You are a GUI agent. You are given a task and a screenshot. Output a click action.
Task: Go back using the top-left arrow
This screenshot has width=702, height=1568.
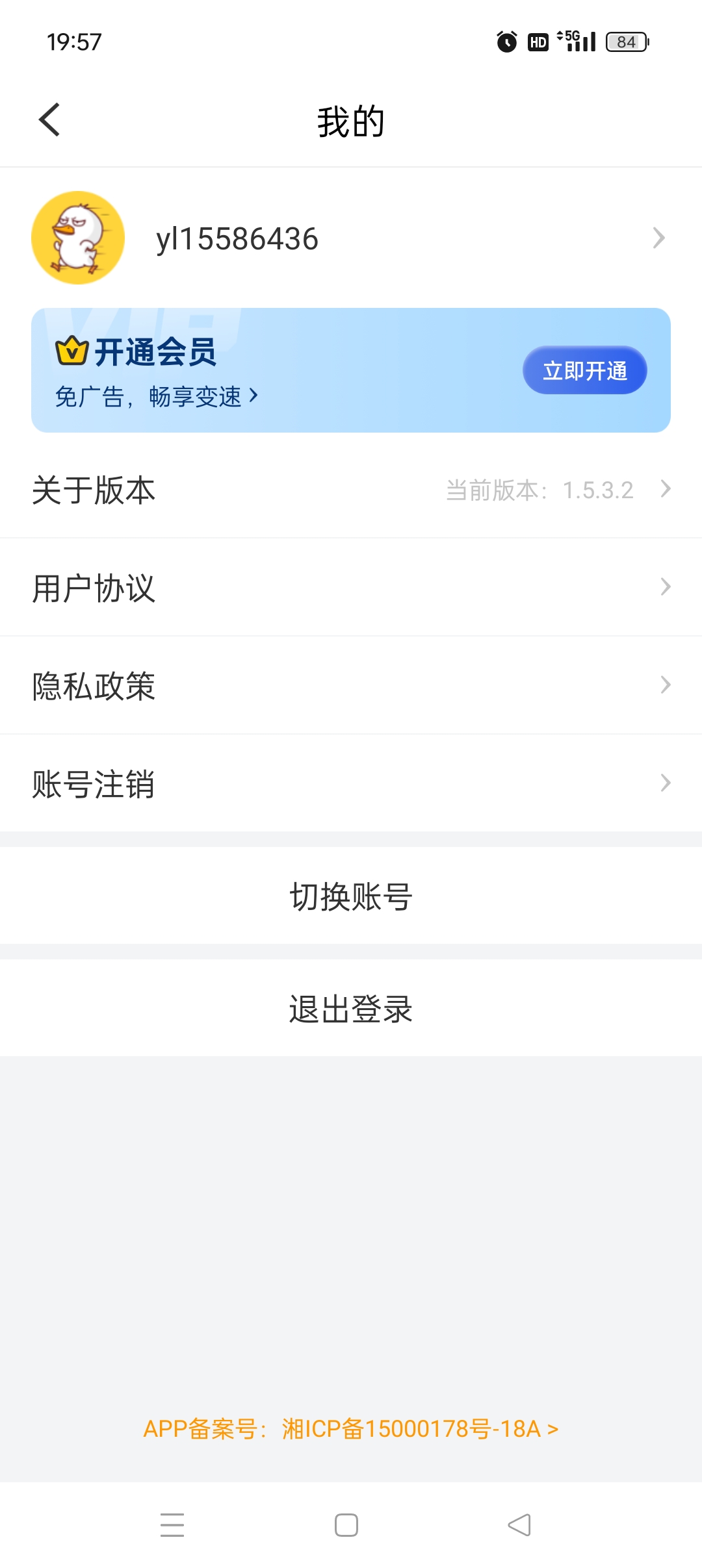coord(49,120)
